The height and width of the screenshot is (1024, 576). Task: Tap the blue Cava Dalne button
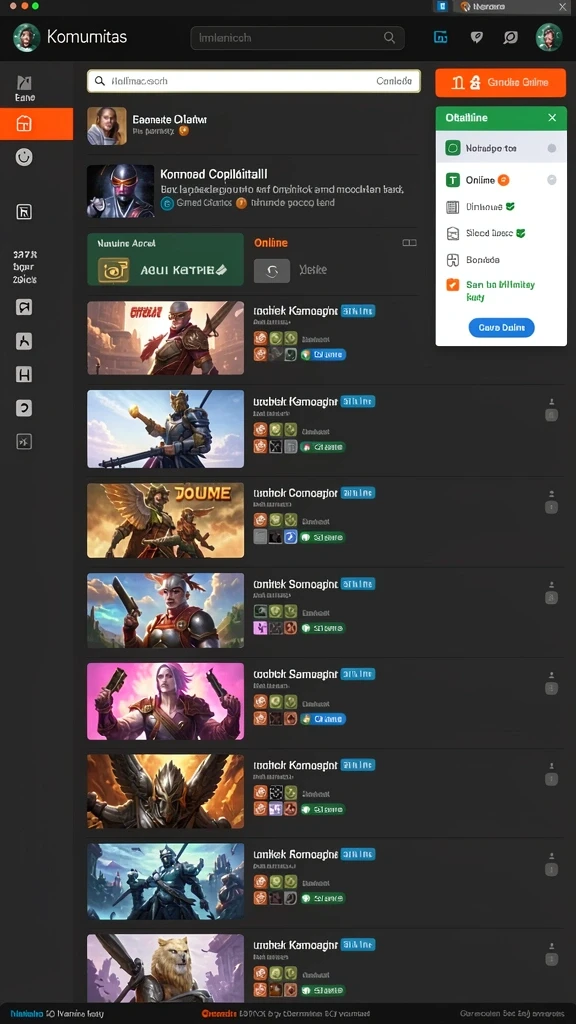502,328
